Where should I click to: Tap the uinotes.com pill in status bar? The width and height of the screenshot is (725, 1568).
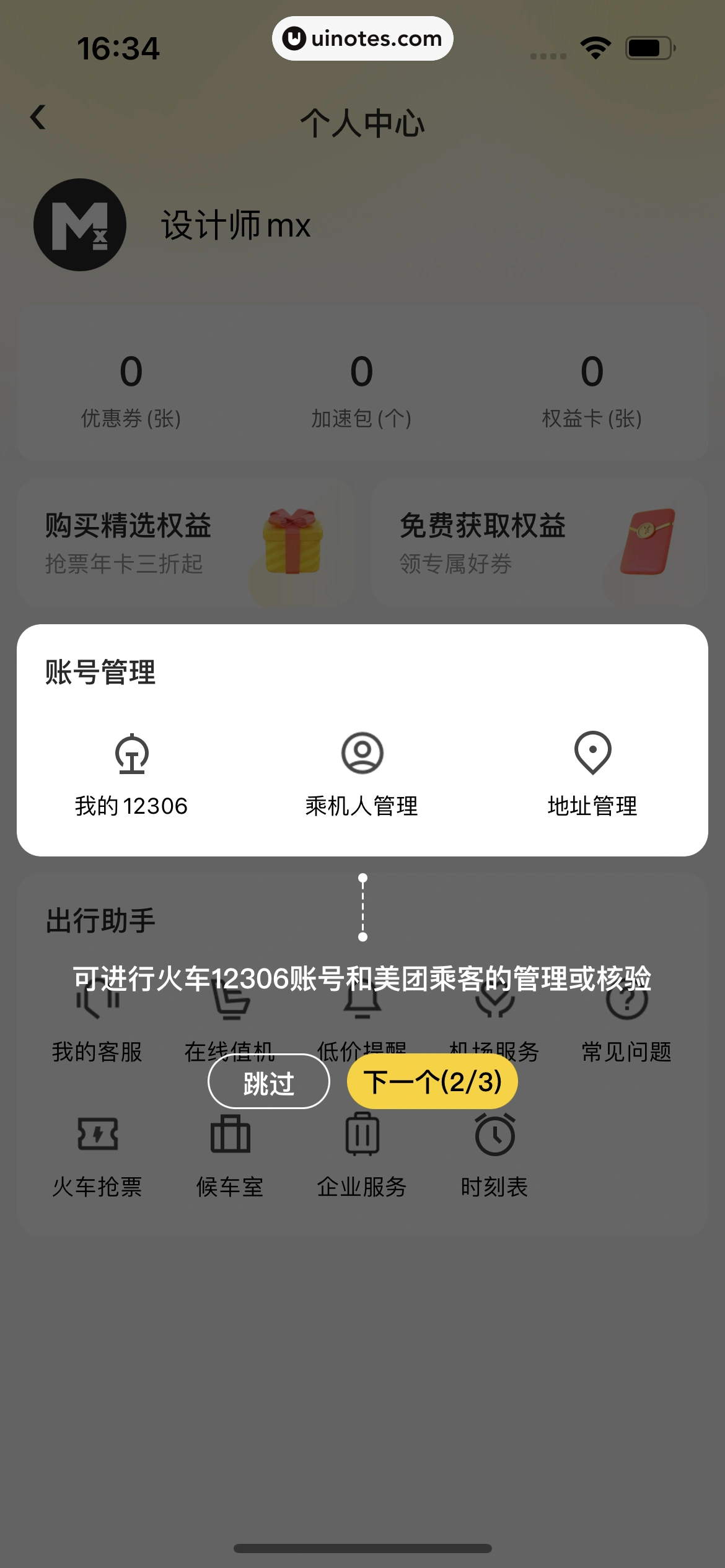[x=362, y=38]
